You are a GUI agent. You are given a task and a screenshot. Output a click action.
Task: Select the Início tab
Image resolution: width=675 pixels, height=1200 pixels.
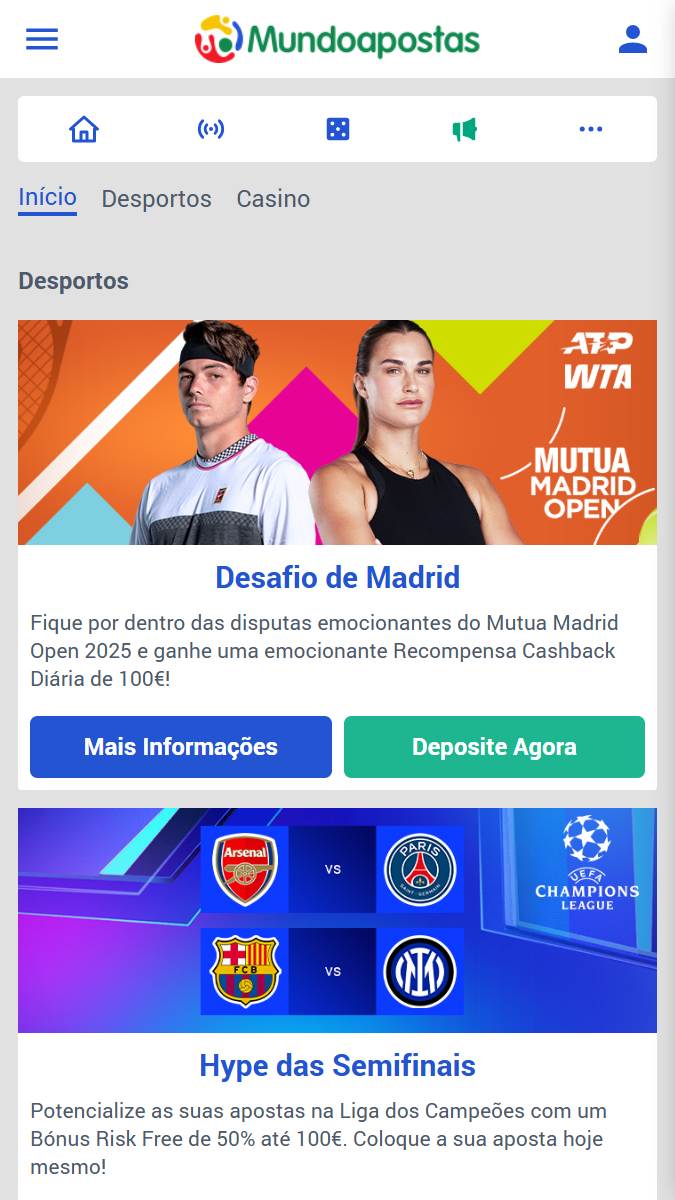(47, 197)
